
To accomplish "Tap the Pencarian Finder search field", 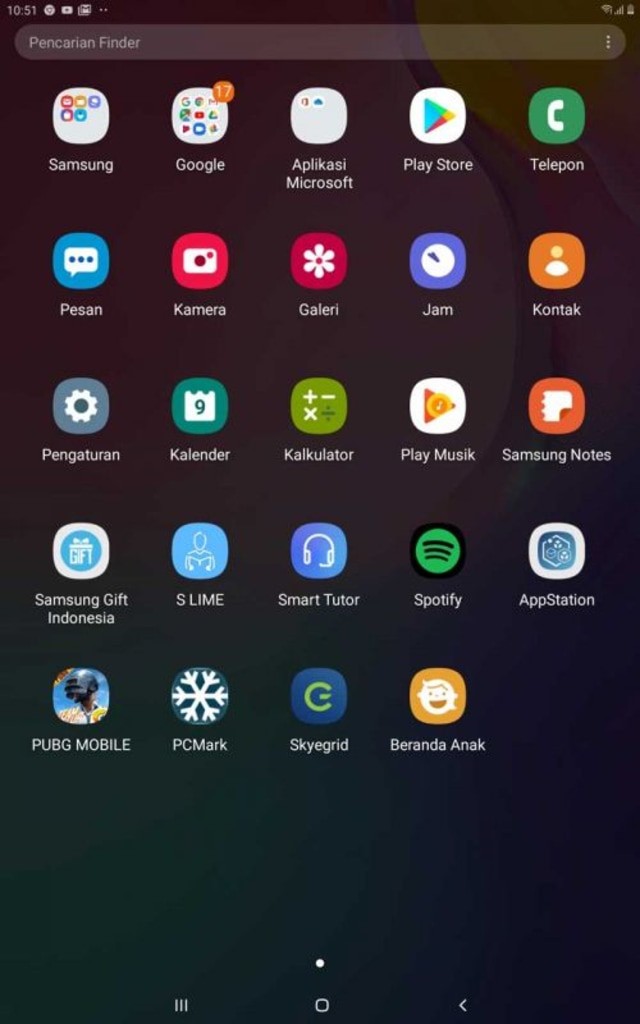I will (300, 42).
